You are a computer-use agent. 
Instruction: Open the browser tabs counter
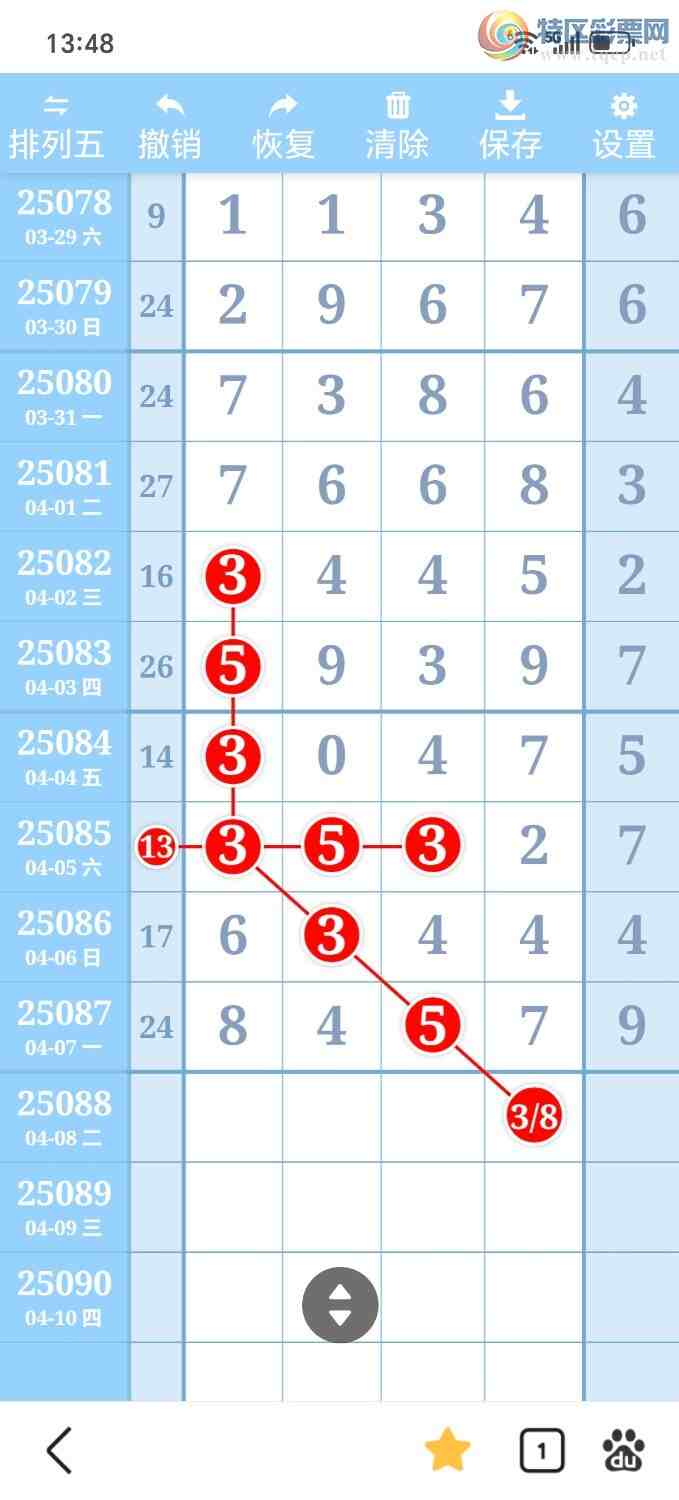[x=541, y=1451]
